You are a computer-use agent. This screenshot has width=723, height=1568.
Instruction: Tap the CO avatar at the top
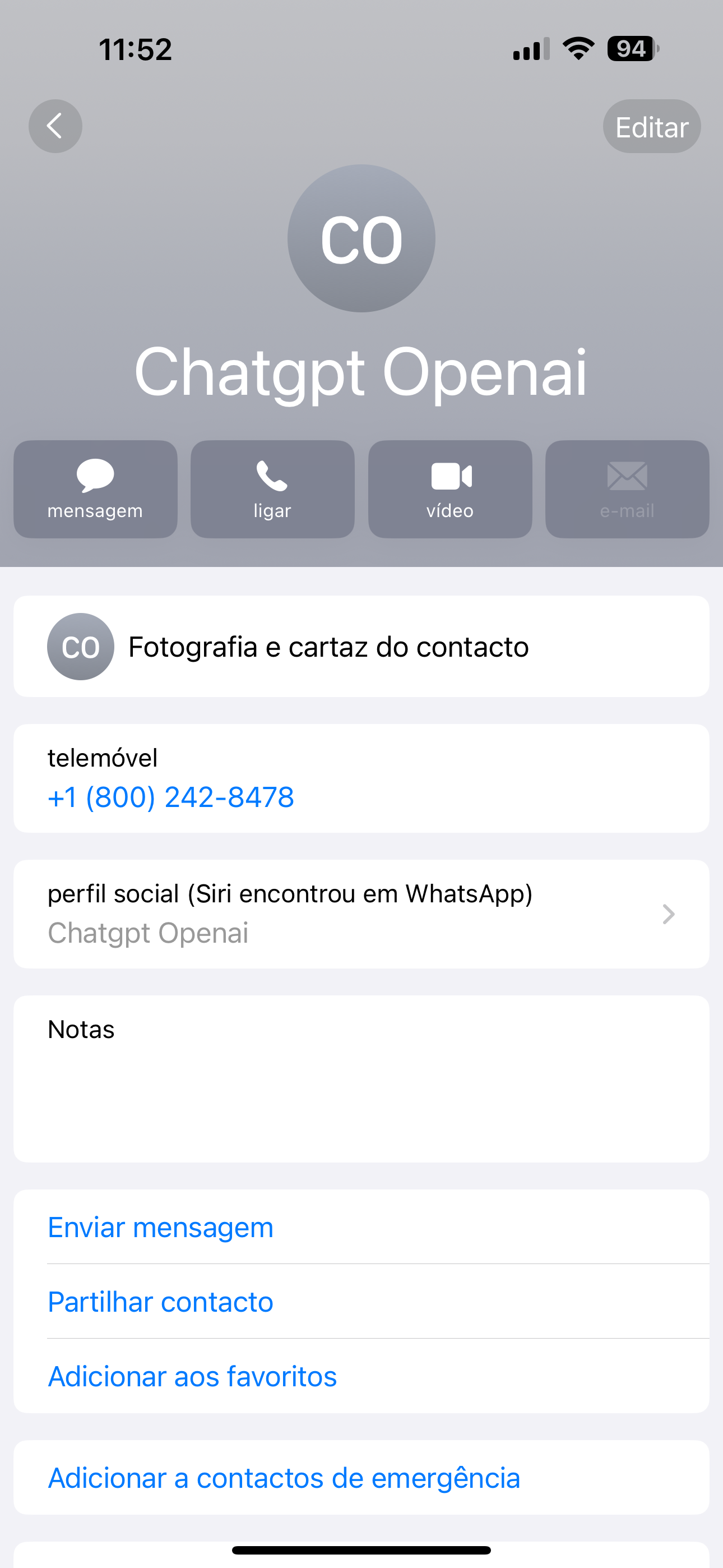coord(361,238)
